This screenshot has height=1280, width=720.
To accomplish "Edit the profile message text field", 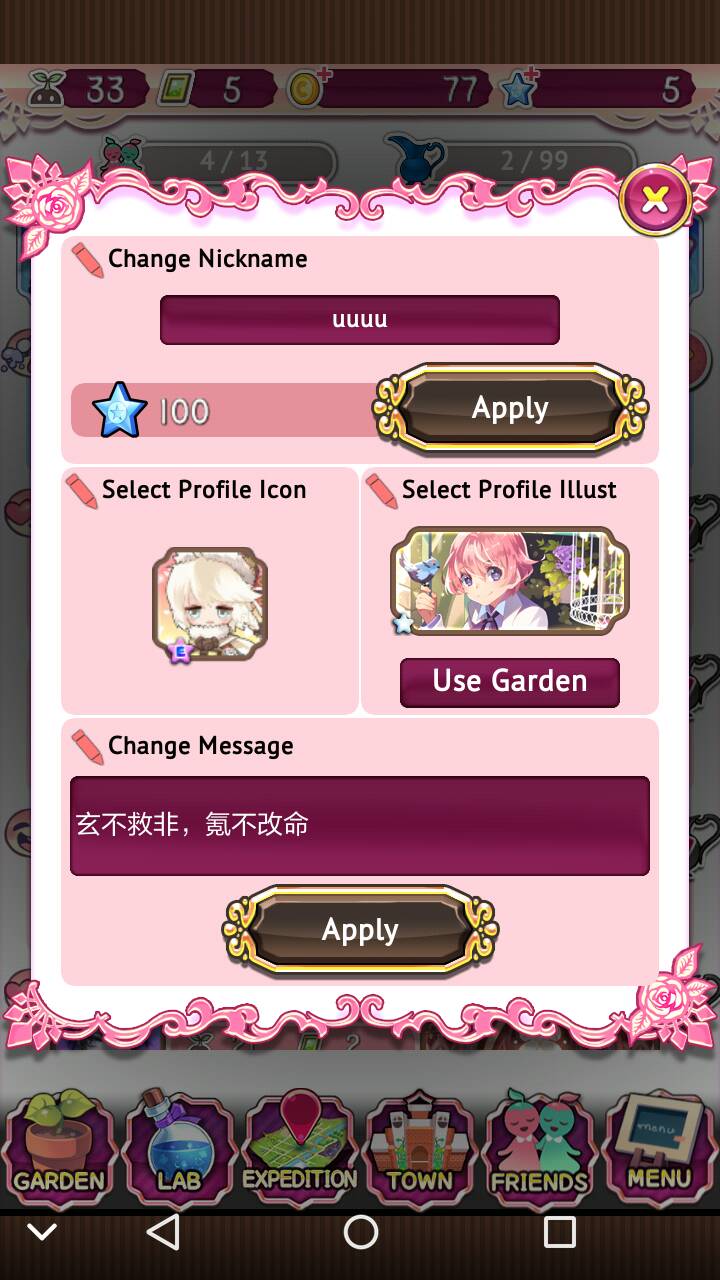I will 360,826.
